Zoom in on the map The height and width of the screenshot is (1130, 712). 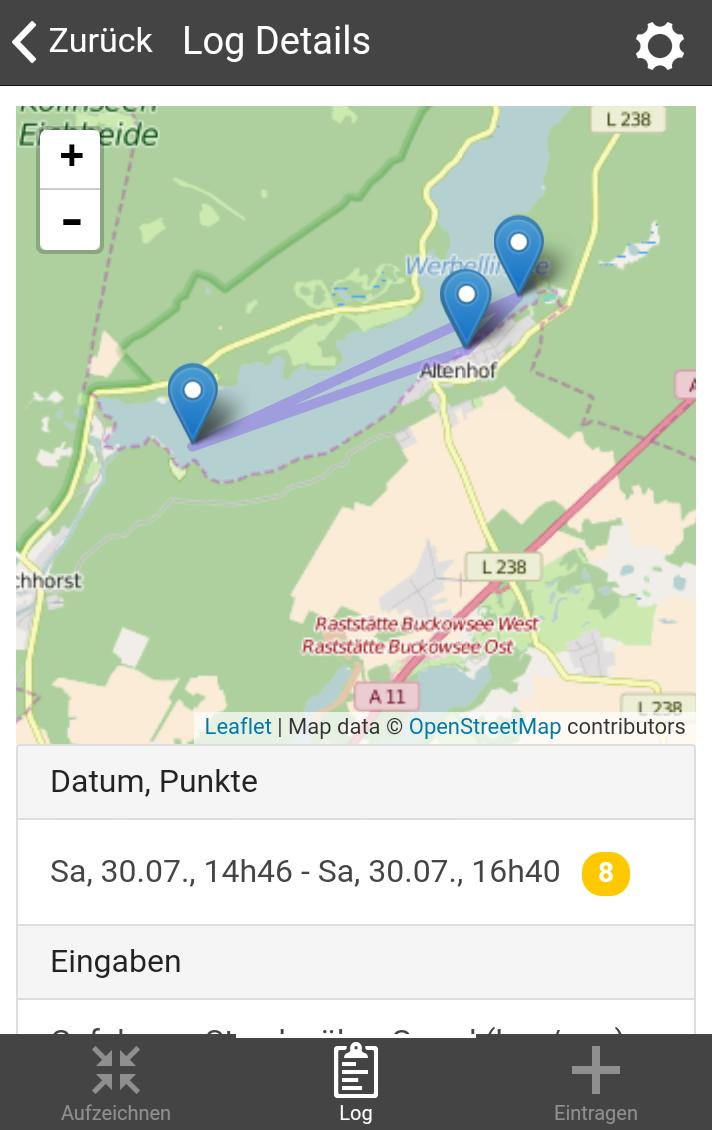tap(71, 157)
